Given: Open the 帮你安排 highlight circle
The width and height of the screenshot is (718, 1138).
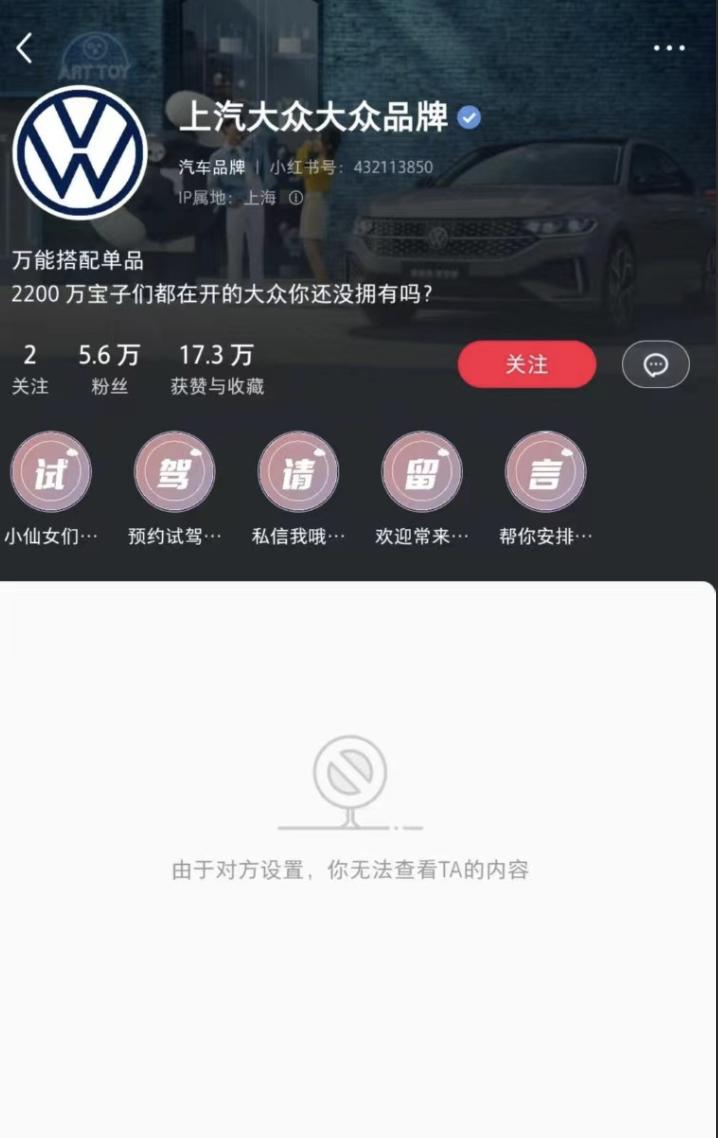Looking at the screenshot, I should [x=546, y=472].
